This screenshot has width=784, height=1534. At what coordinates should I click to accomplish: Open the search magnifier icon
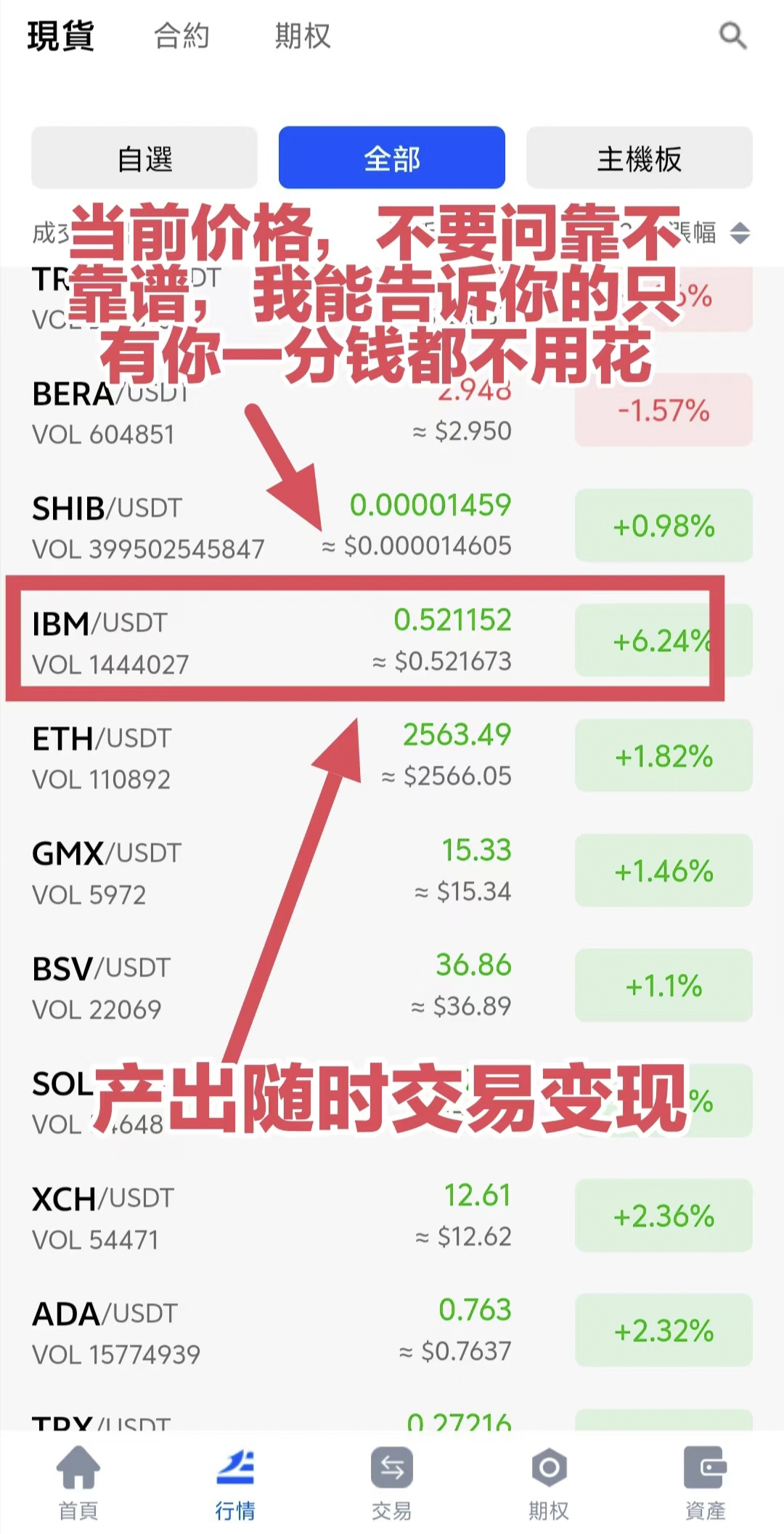(x=732, y=35)
